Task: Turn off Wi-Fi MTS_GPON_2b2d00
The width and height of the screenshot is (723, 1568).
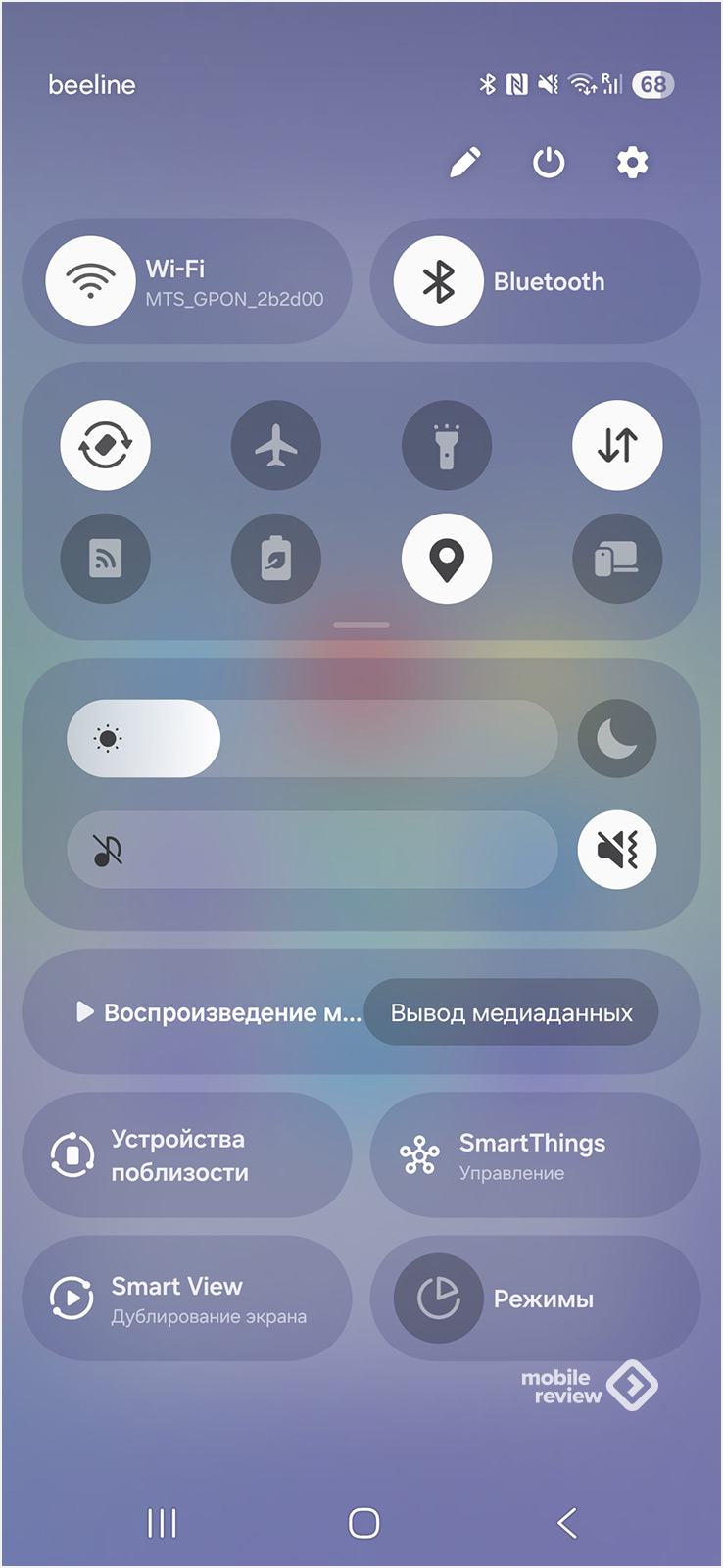Action: coord(90,281)
